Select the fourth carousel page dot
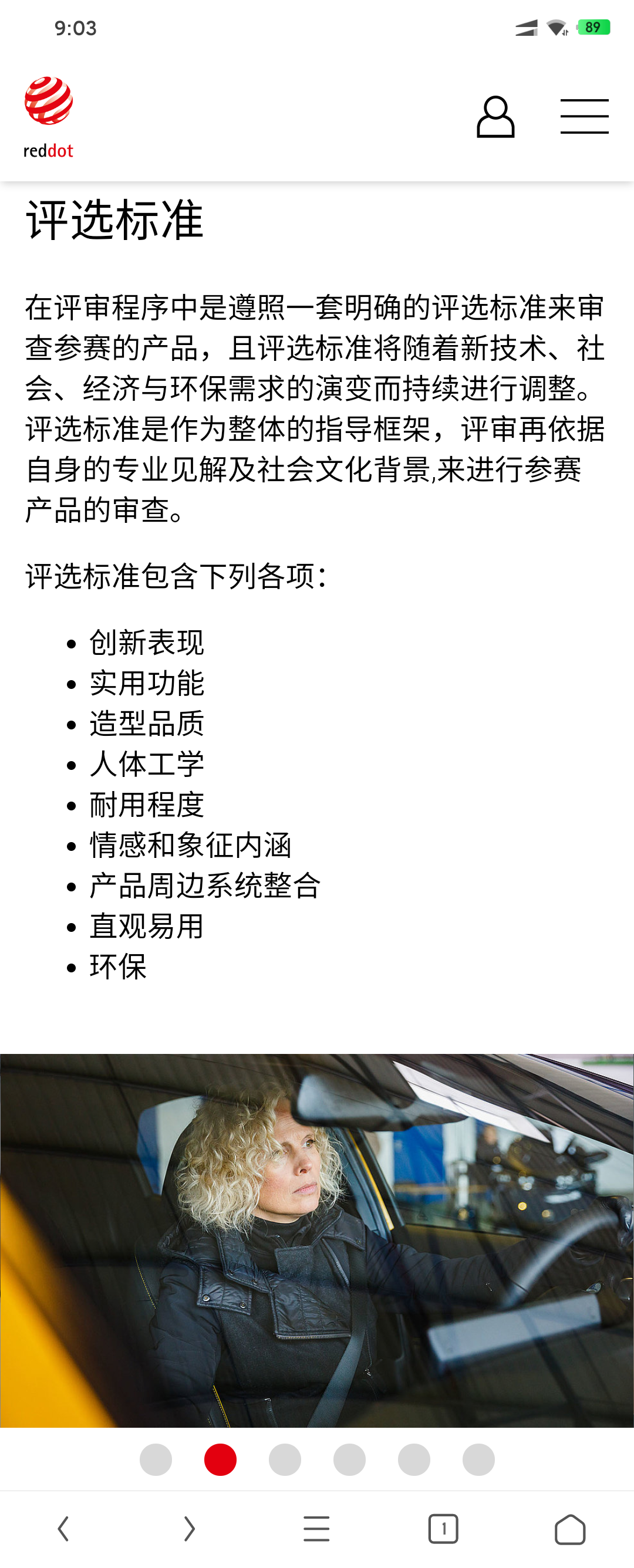This screenshot has width=634, height=1568. tap(349, 1459)
